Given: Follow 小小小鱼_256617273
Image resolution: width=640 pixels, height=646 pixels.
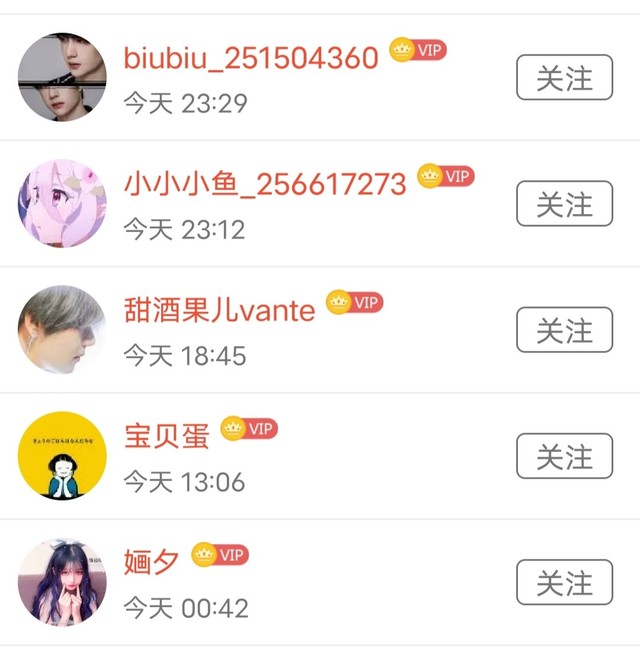Looking at the screenshot, I should [x=564, y=204].
